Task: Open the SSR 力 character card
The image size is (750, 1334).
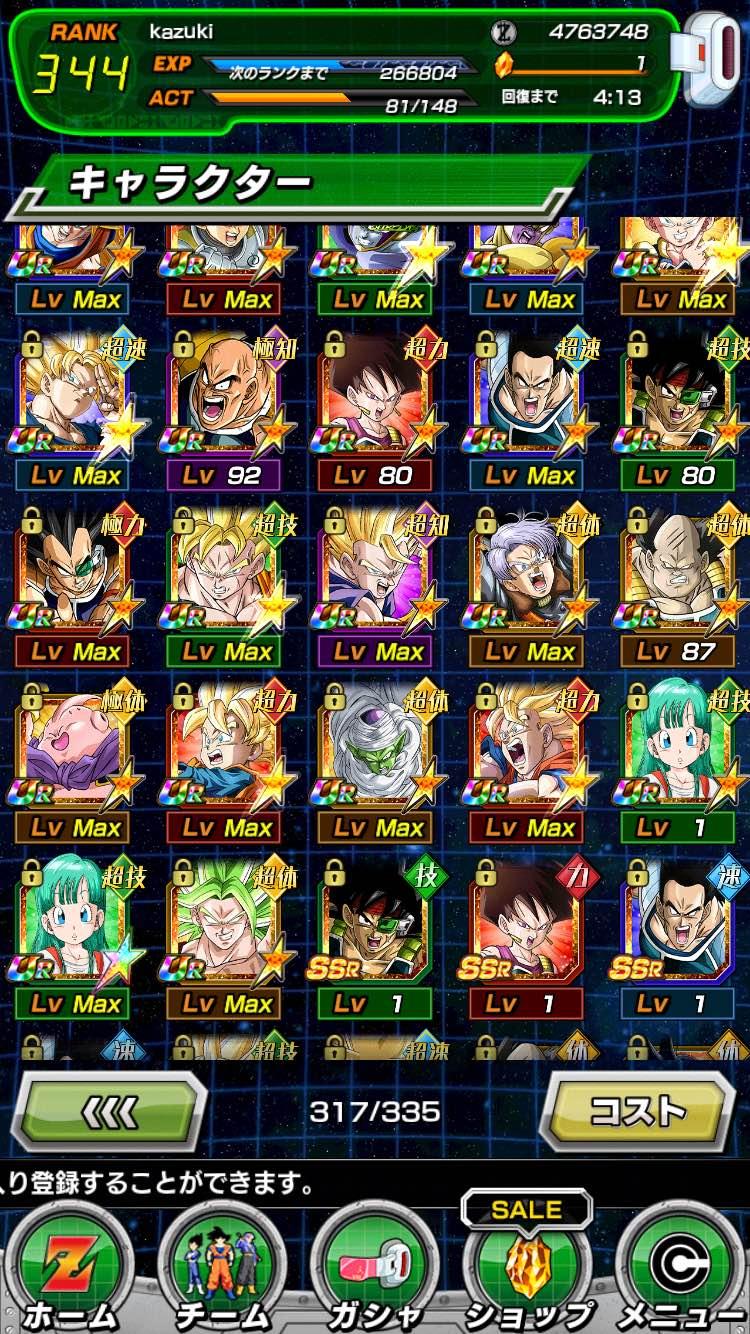Action: coord(528,920)
